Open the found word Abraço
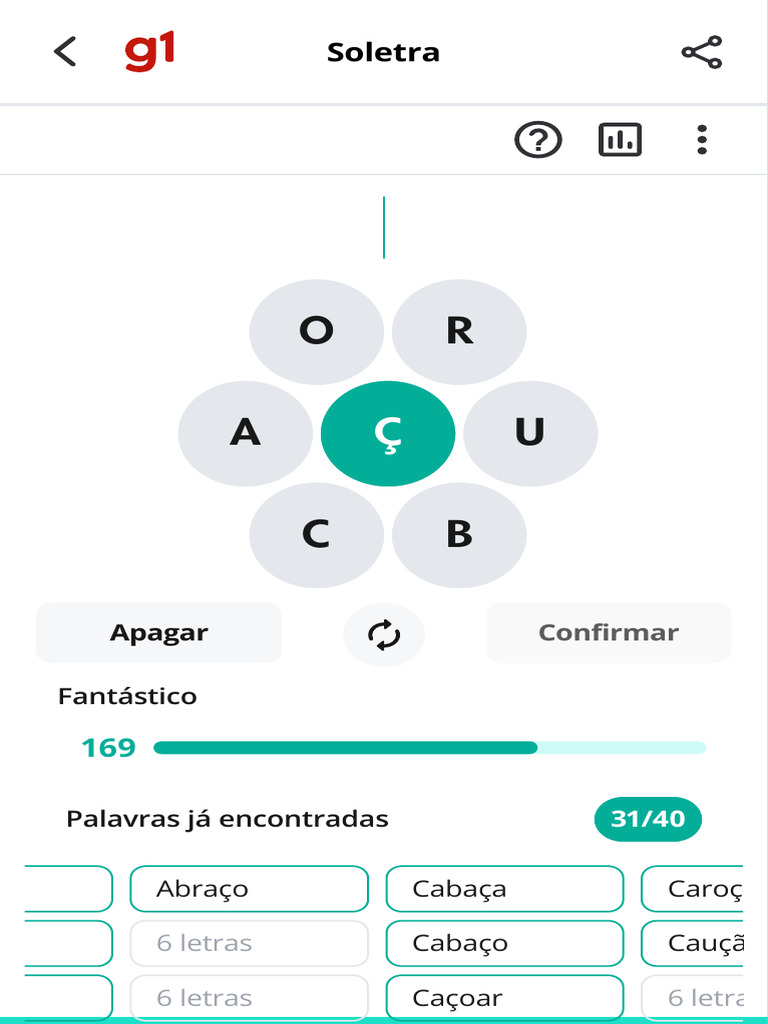The height and width of the screenshot is (1024, 768). pos(249,889)
